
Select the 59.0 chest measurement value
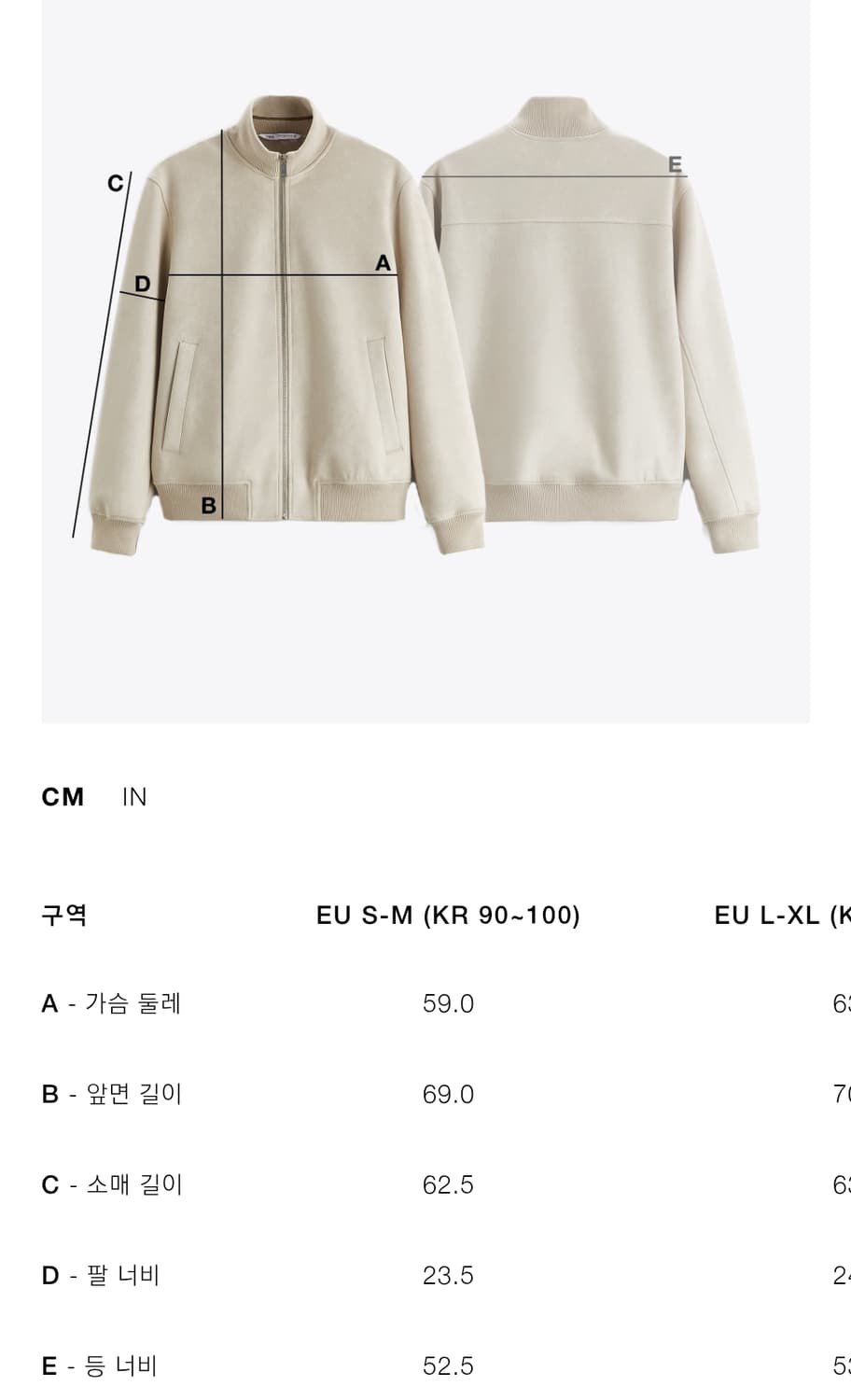(447, 1003)
